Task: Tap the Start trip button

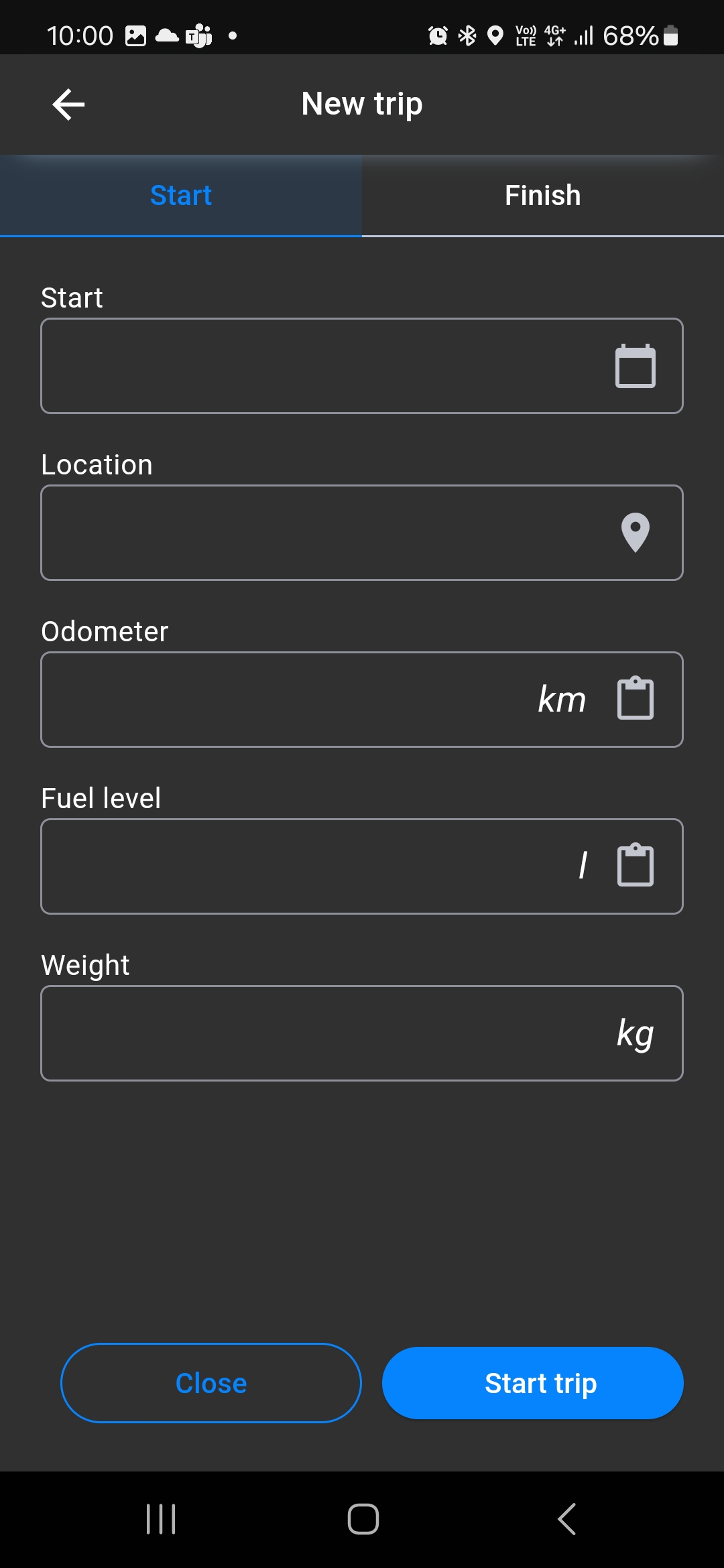Action: 533,1383
